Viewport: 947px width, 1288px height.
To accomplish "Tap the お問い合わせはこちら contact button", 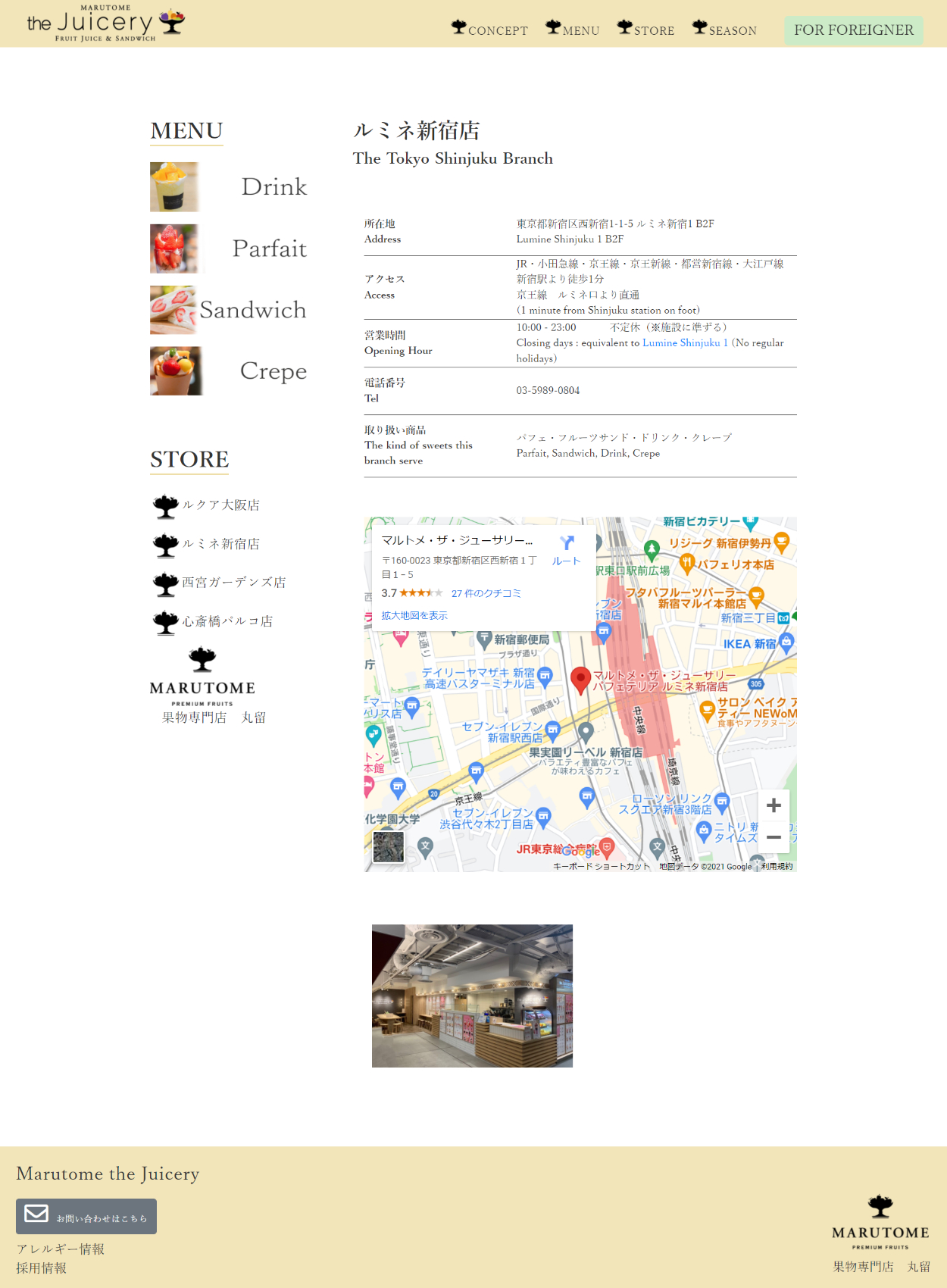I will [x=86, y=1216].
